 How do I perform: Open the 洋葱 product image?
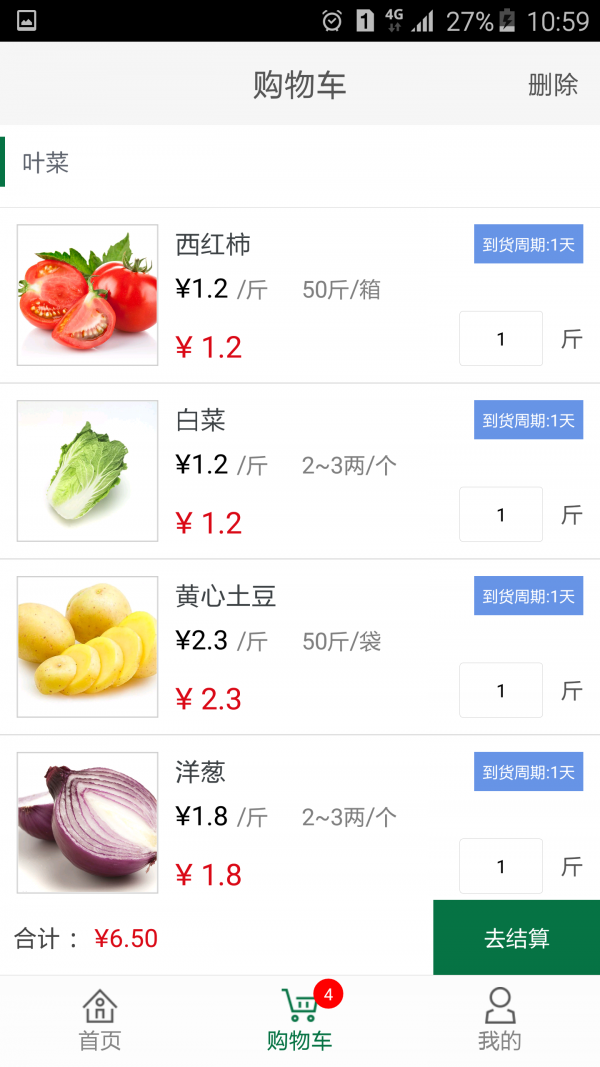pos(88,822)
